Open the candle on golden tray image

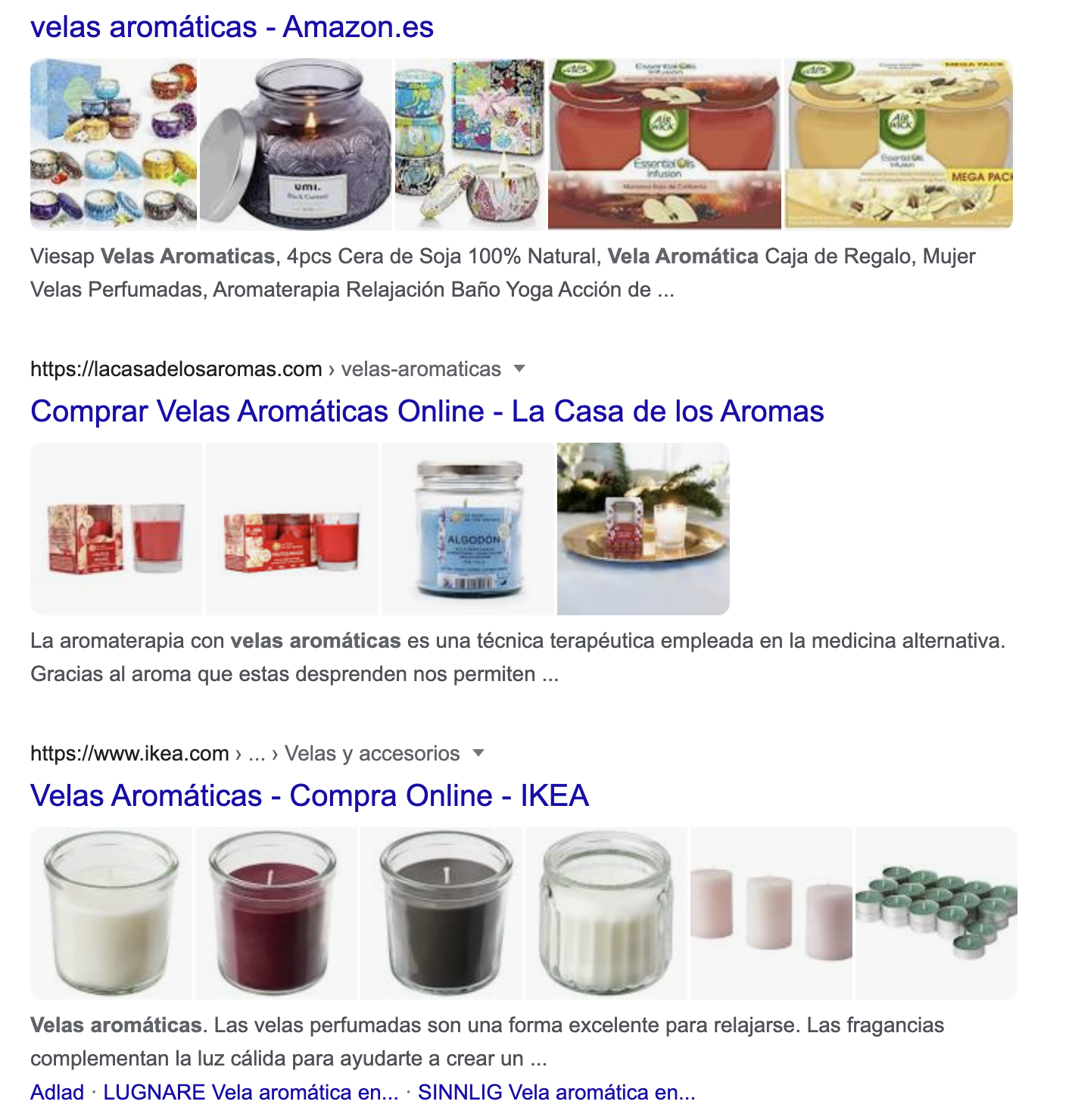tap(643, 529)
